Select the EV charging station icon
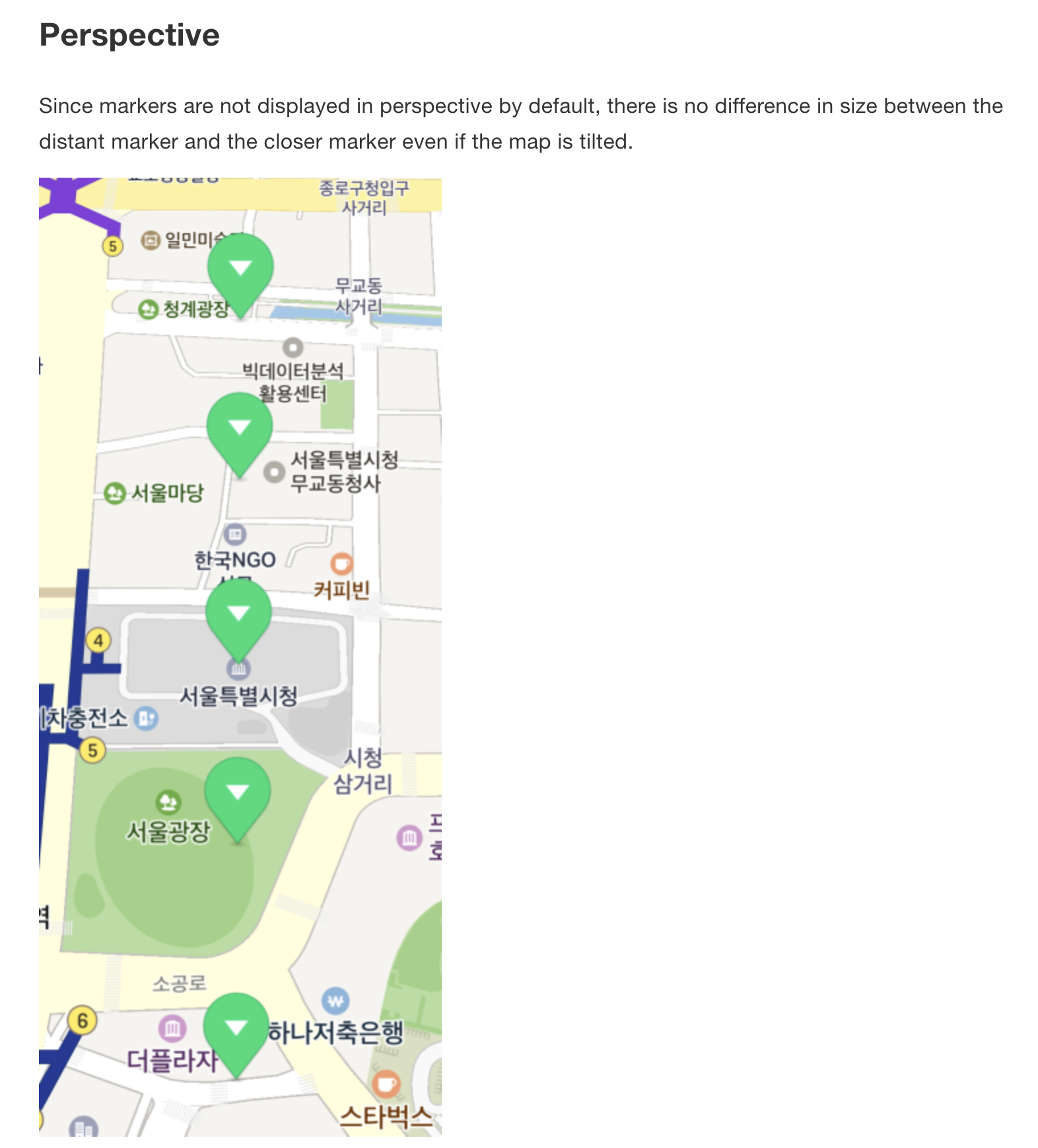This screenshot has width=1038, height=1148. pyautogui.click(x=145, y=720)
